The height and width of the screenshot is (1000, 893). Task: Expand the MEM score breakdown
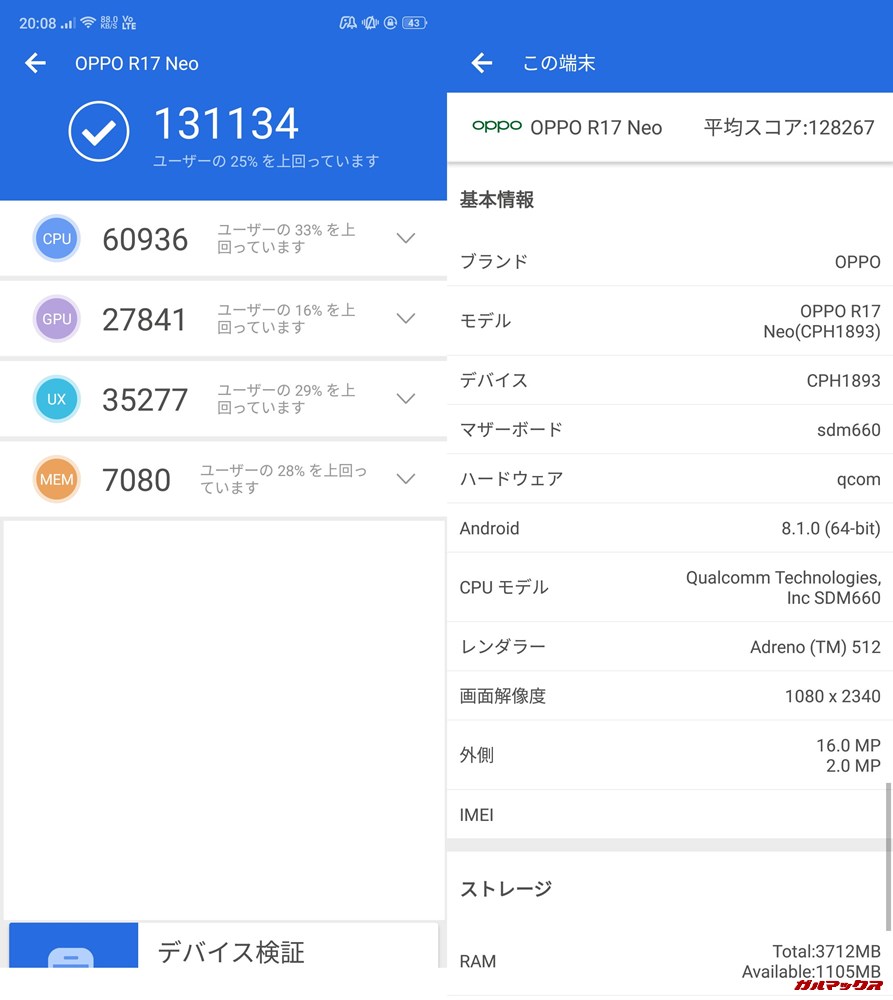click(x=406, y=479)
